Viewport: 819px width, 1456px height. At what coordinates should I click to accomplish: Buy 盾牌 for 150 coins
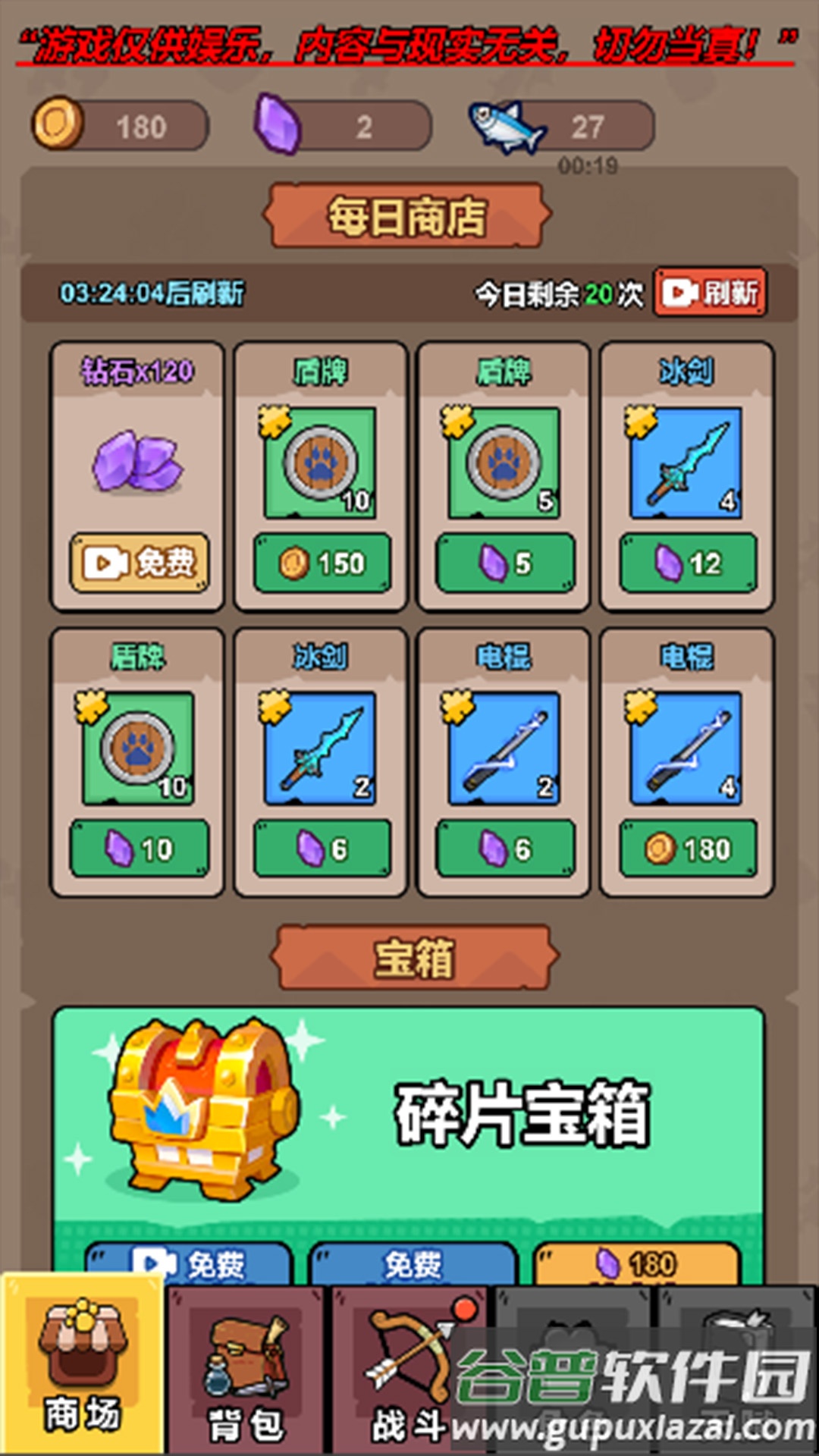[x=322, y=563]
